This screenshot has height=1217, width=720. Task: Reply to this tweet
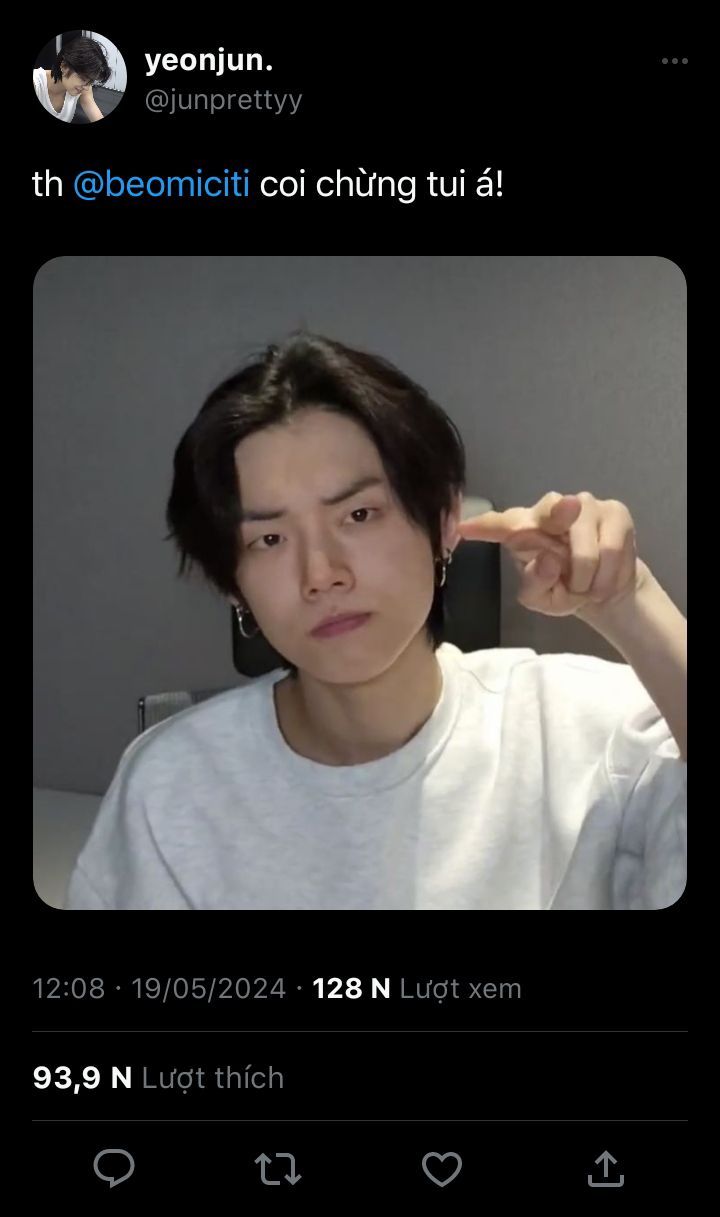point(114,1167)
